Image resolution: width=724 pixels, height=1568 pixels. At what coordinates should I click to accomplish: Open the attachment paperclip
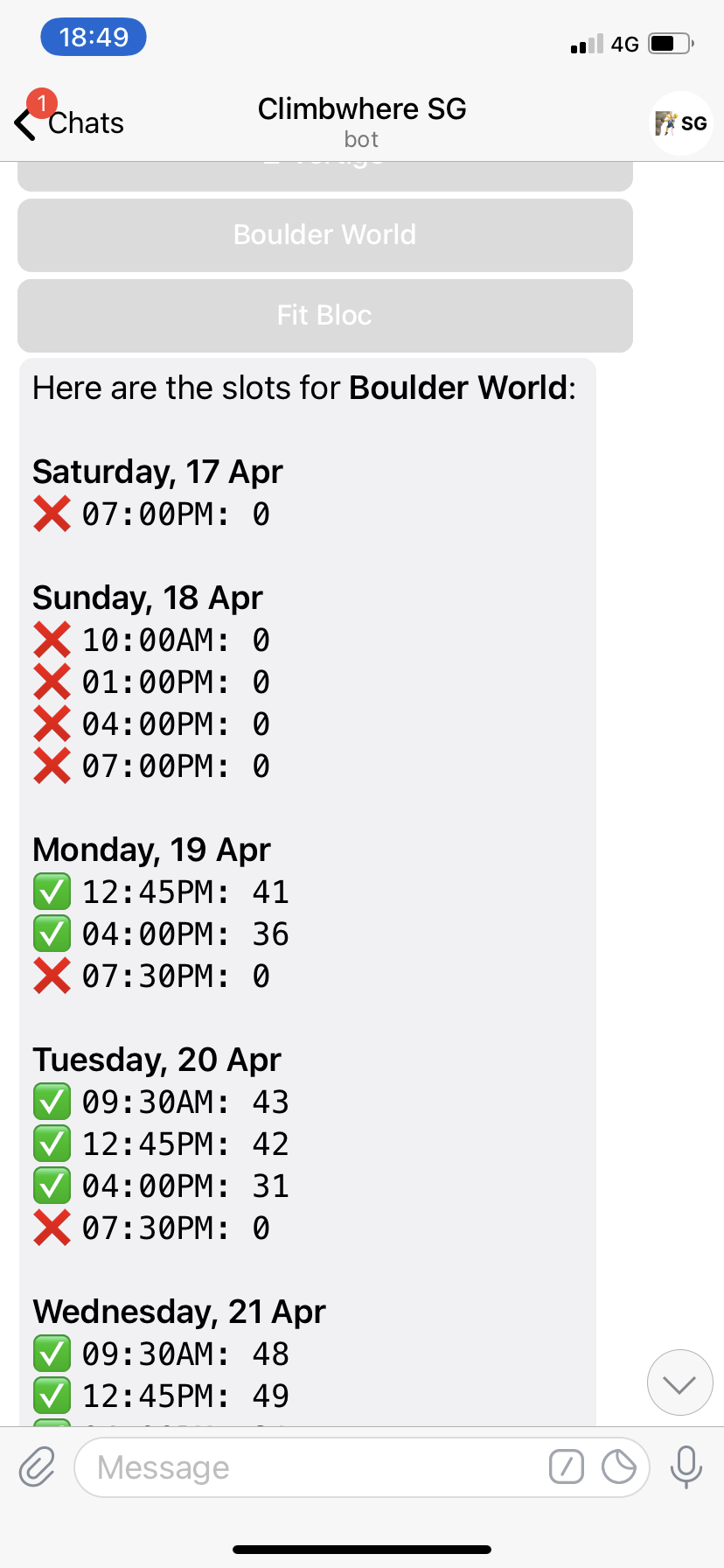tap(38, 1467)
